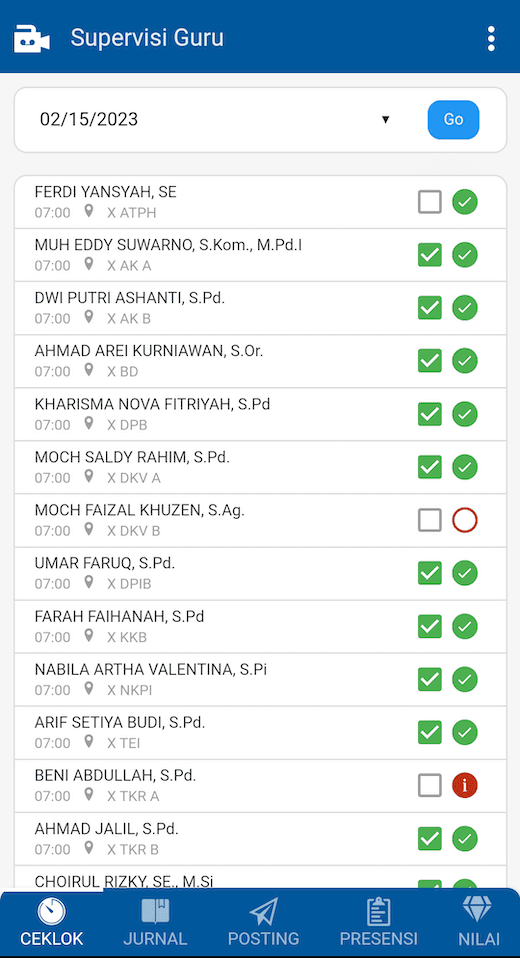
Task: Go to the Posting tab
Action: (263, 923)
